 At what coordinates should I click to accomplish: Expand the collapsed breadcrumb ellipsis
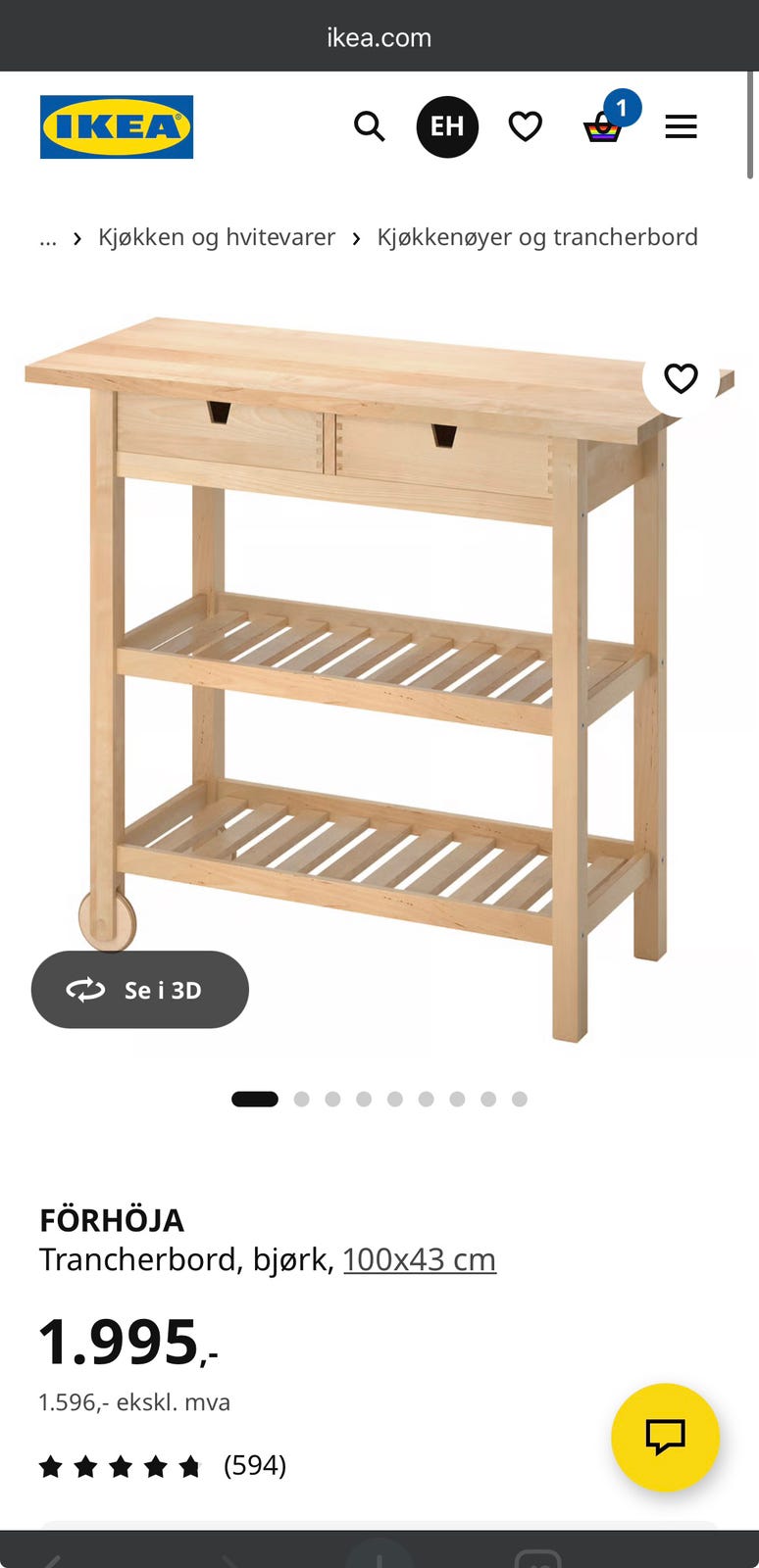[48, 237]
